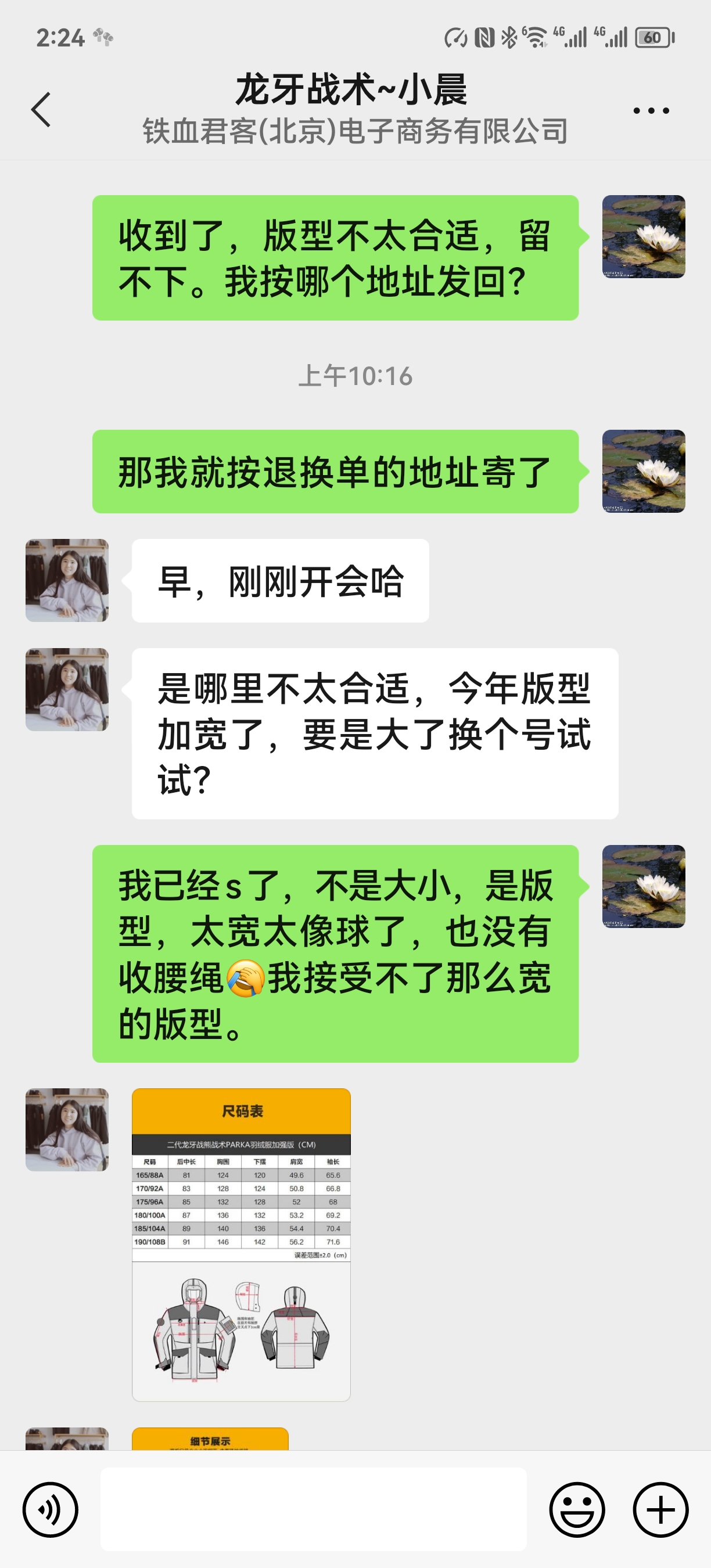The image size is (711, 1568).
Task: Tap the clock showing 2:24
Action: click(60, 38)
